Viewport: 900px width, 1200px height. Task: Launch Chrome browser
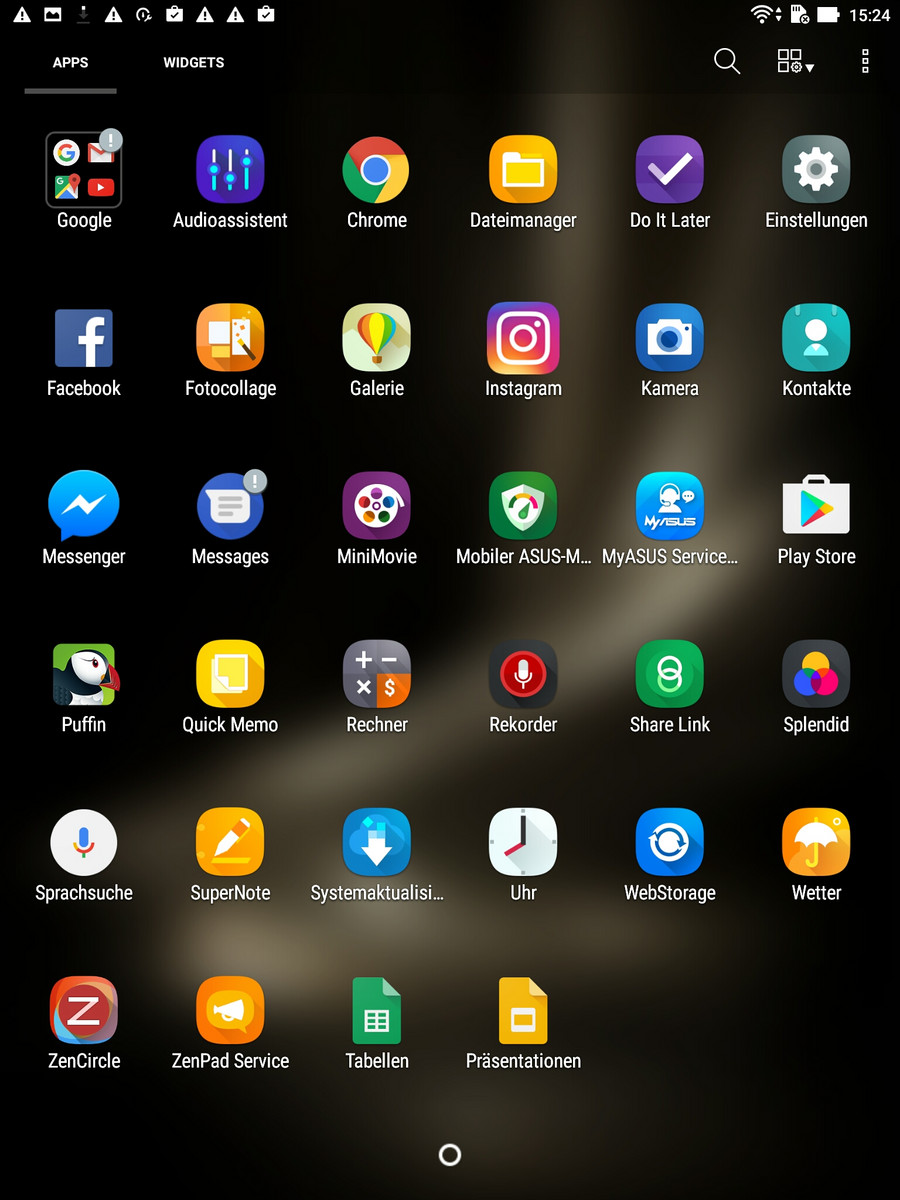click(376, 172)
